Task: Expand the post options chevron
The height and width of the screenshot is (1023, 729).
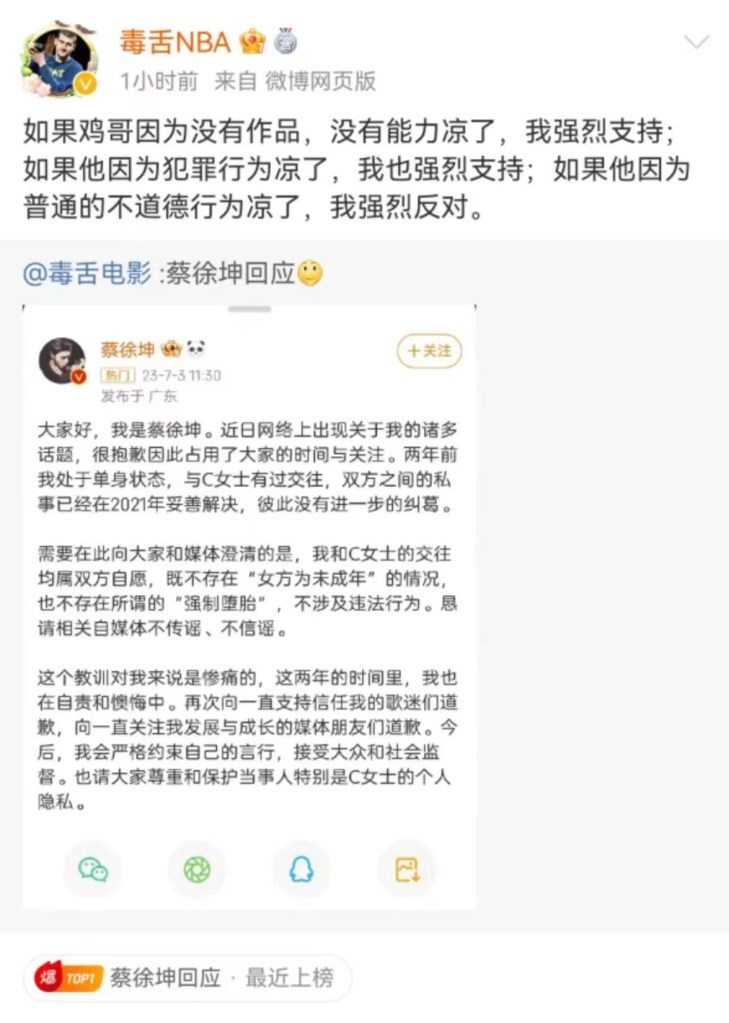Action: coord(696,42)
